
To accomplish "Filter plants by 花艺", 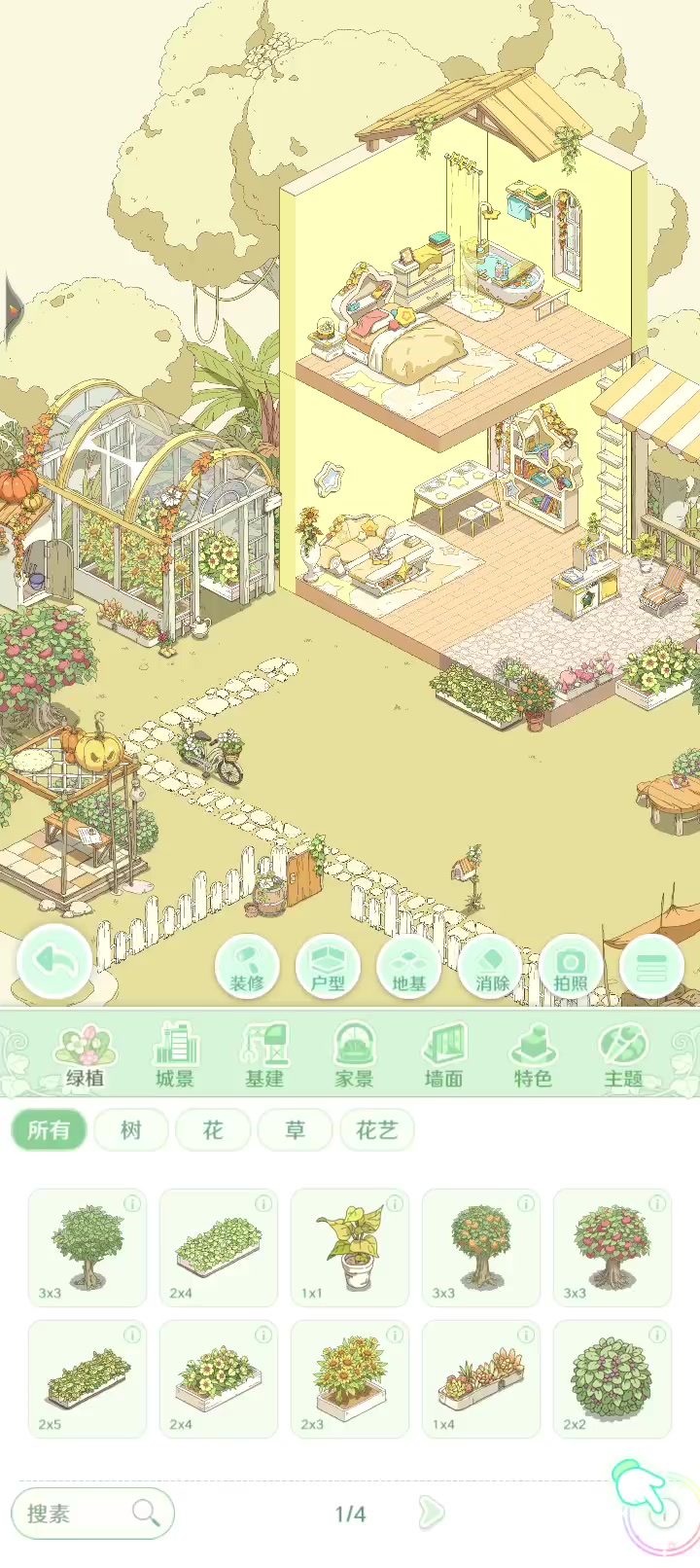I will [x=376, y=1130].
